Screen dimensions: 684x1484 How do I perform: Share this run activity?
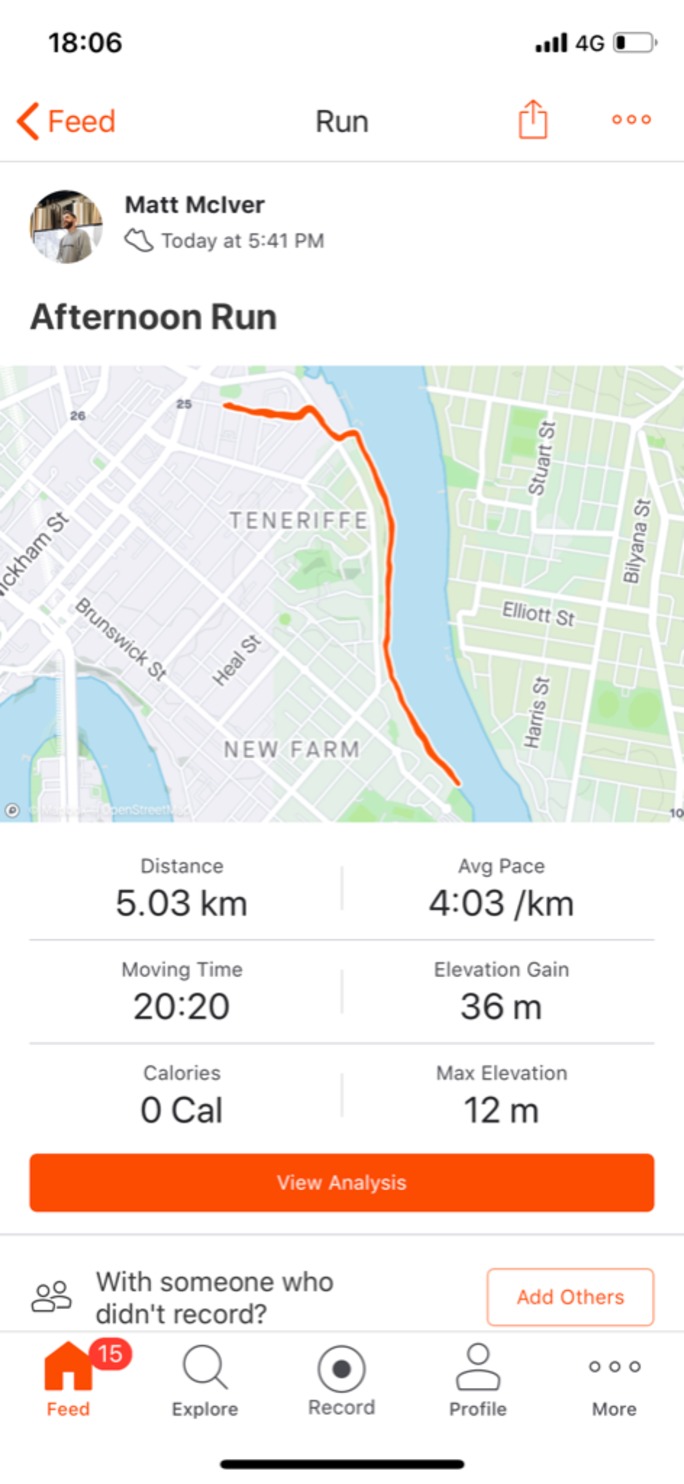533,120
